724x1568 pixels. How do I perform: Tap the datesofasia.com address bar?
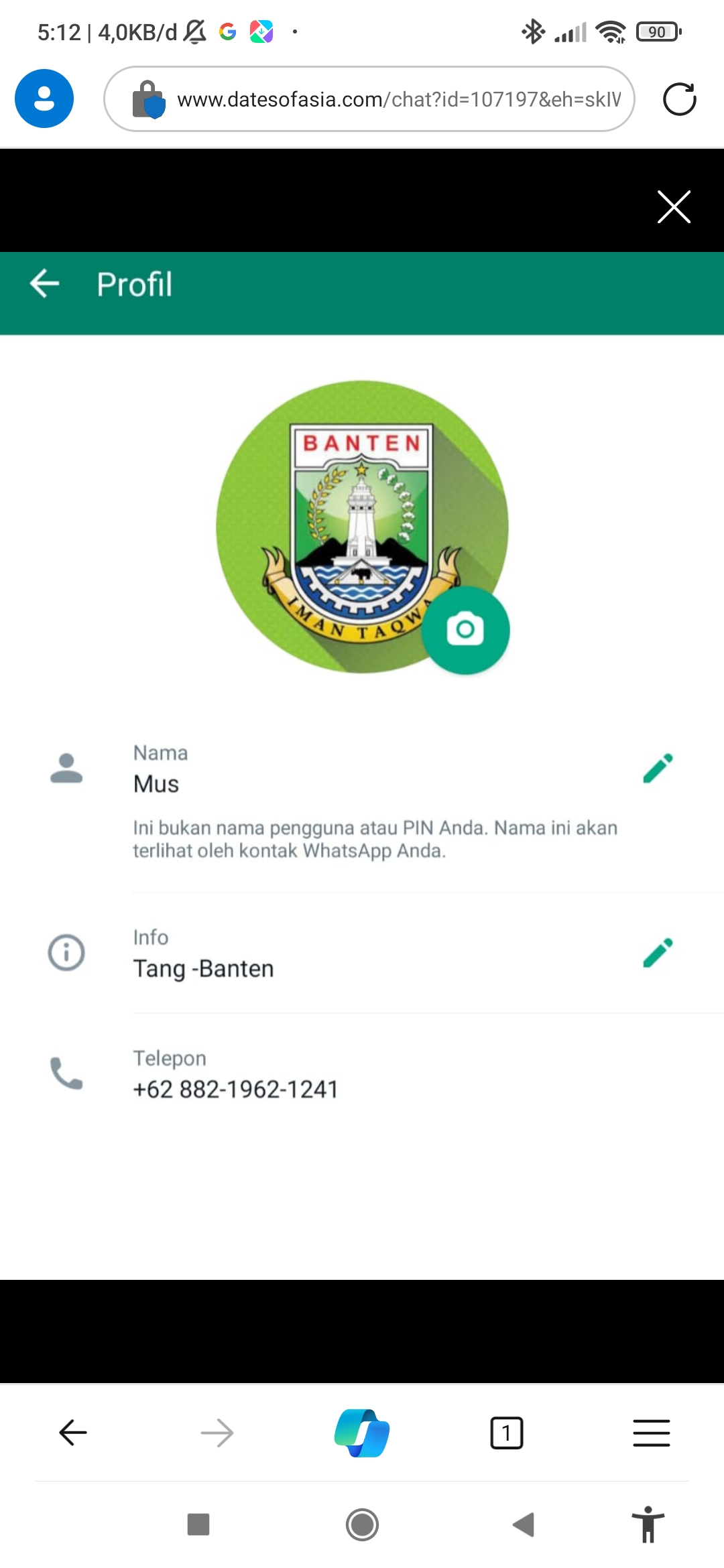[369, 99]
